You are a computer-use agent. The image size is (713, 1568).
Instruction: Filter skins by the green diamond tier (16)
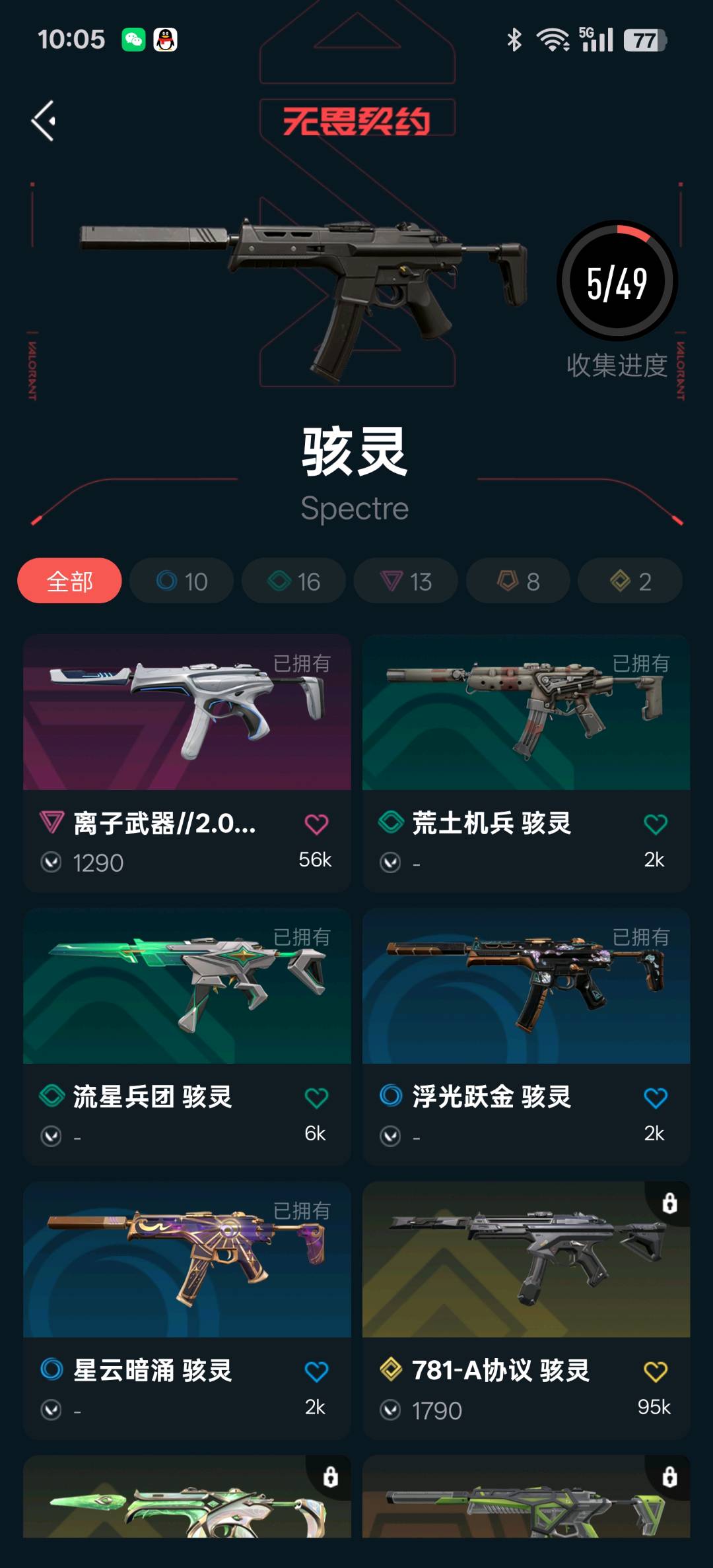[x=294, y=581]
